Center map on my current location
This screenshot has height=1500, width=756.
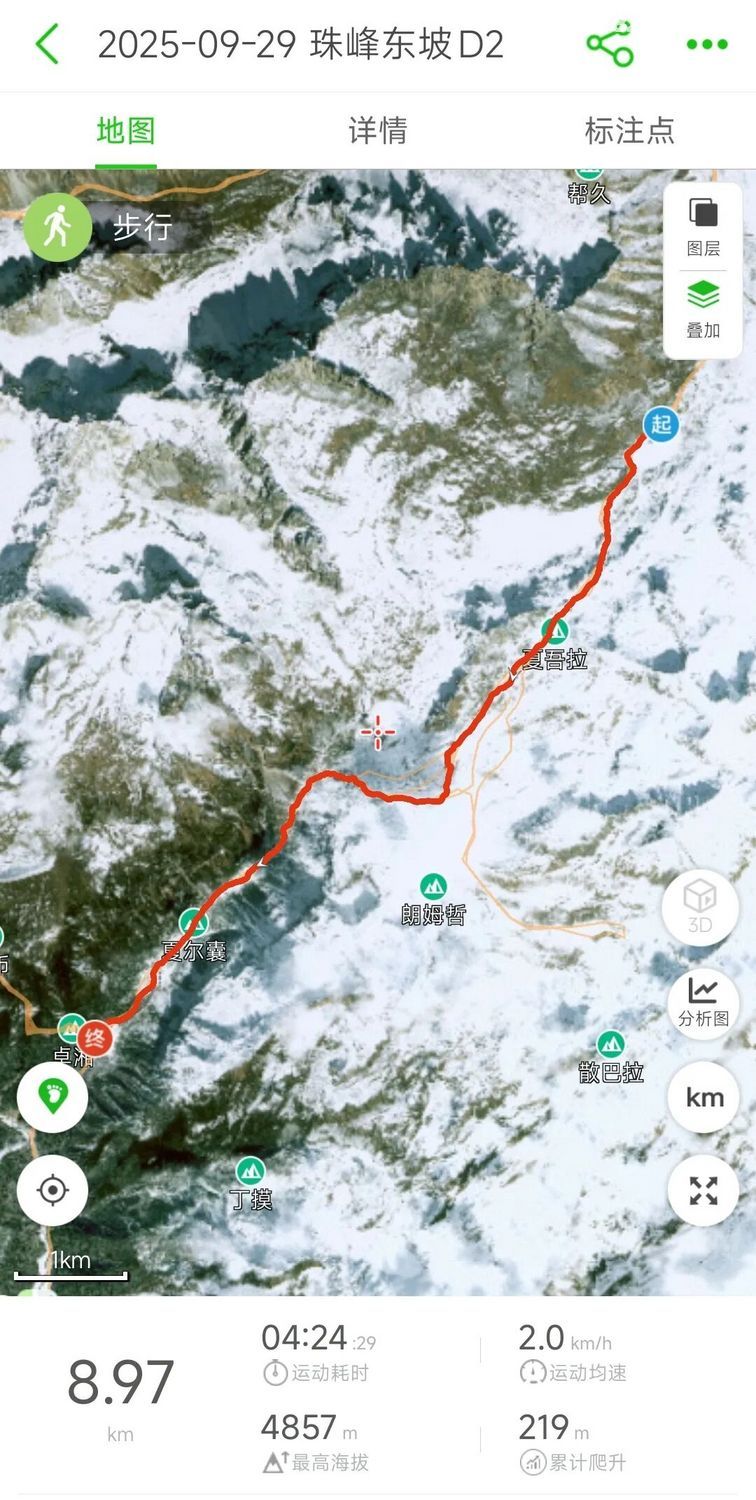[52, 1190]
